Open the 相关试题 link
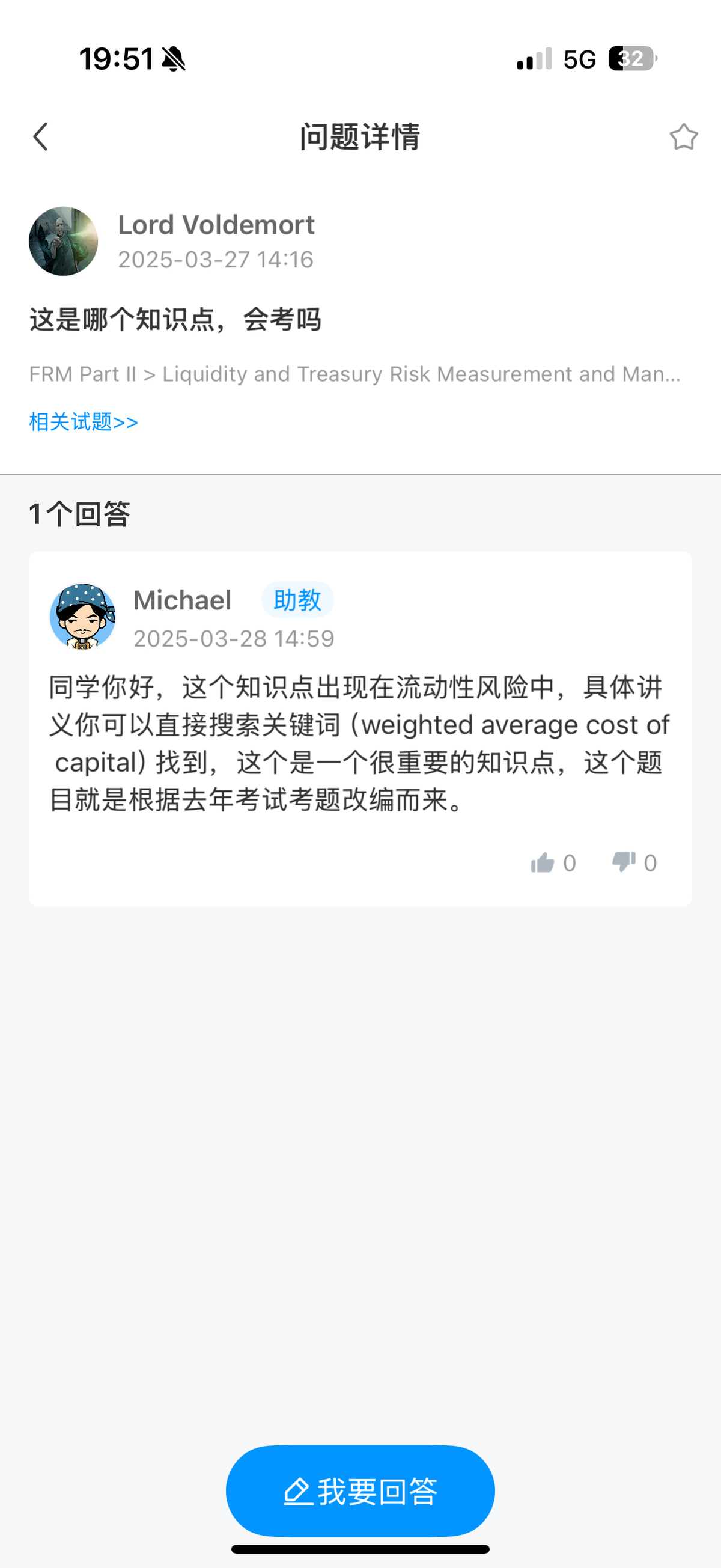The image size is (721, 1568). point(84,422)
